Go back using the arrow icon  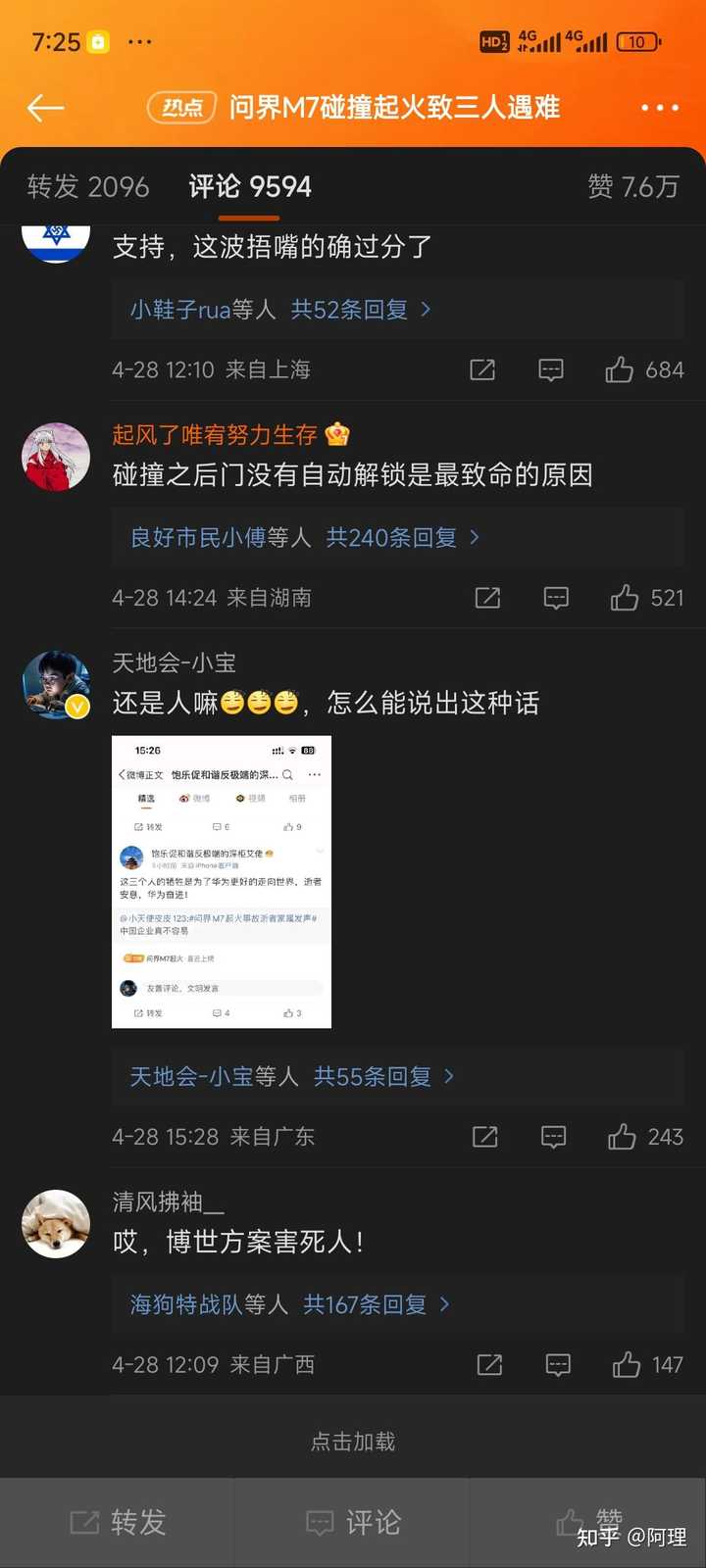[x=46, y=108]
